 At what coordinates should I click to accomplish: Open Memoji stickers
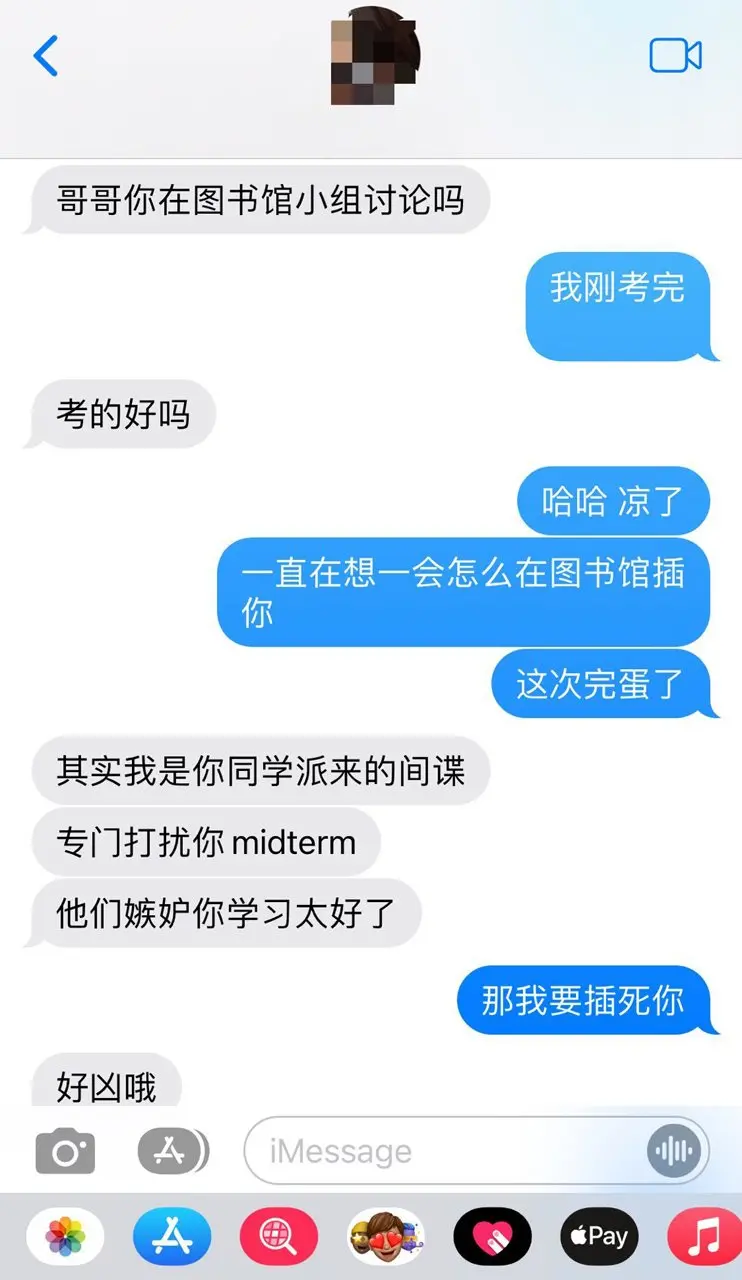[x=385, y=1237]
